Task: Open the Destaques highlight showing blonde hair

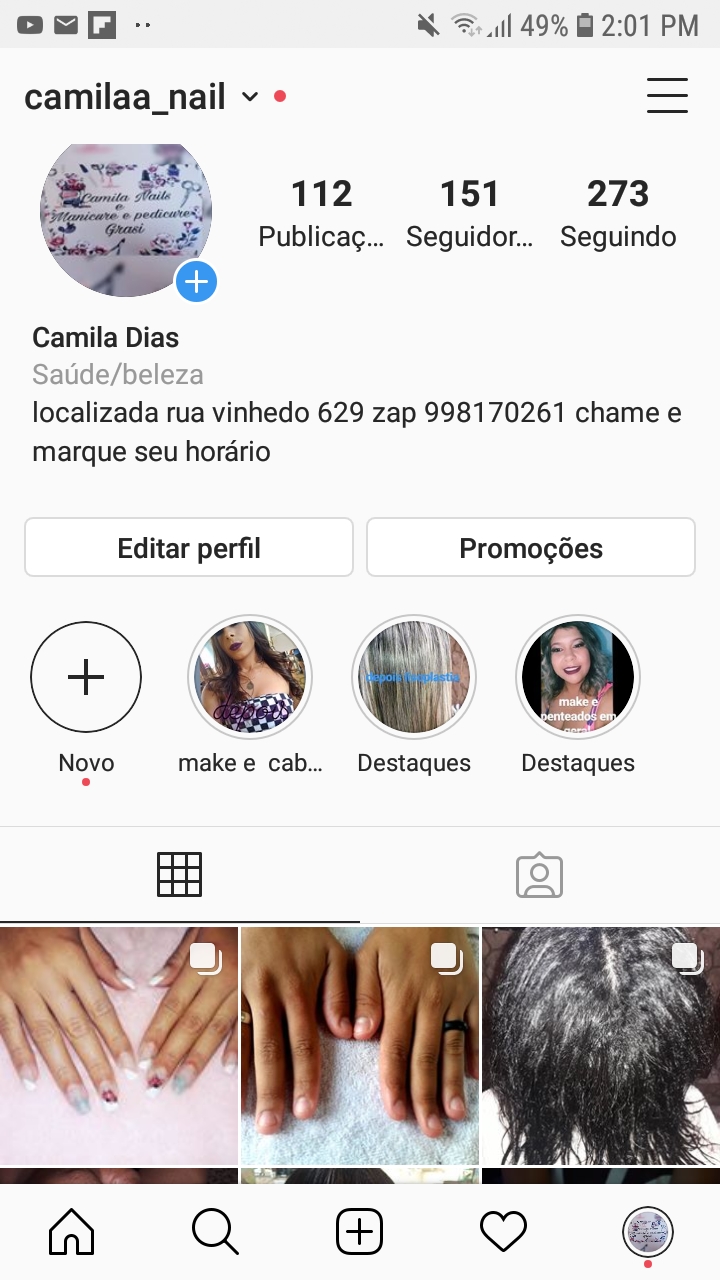Action: tap(414, 677)
